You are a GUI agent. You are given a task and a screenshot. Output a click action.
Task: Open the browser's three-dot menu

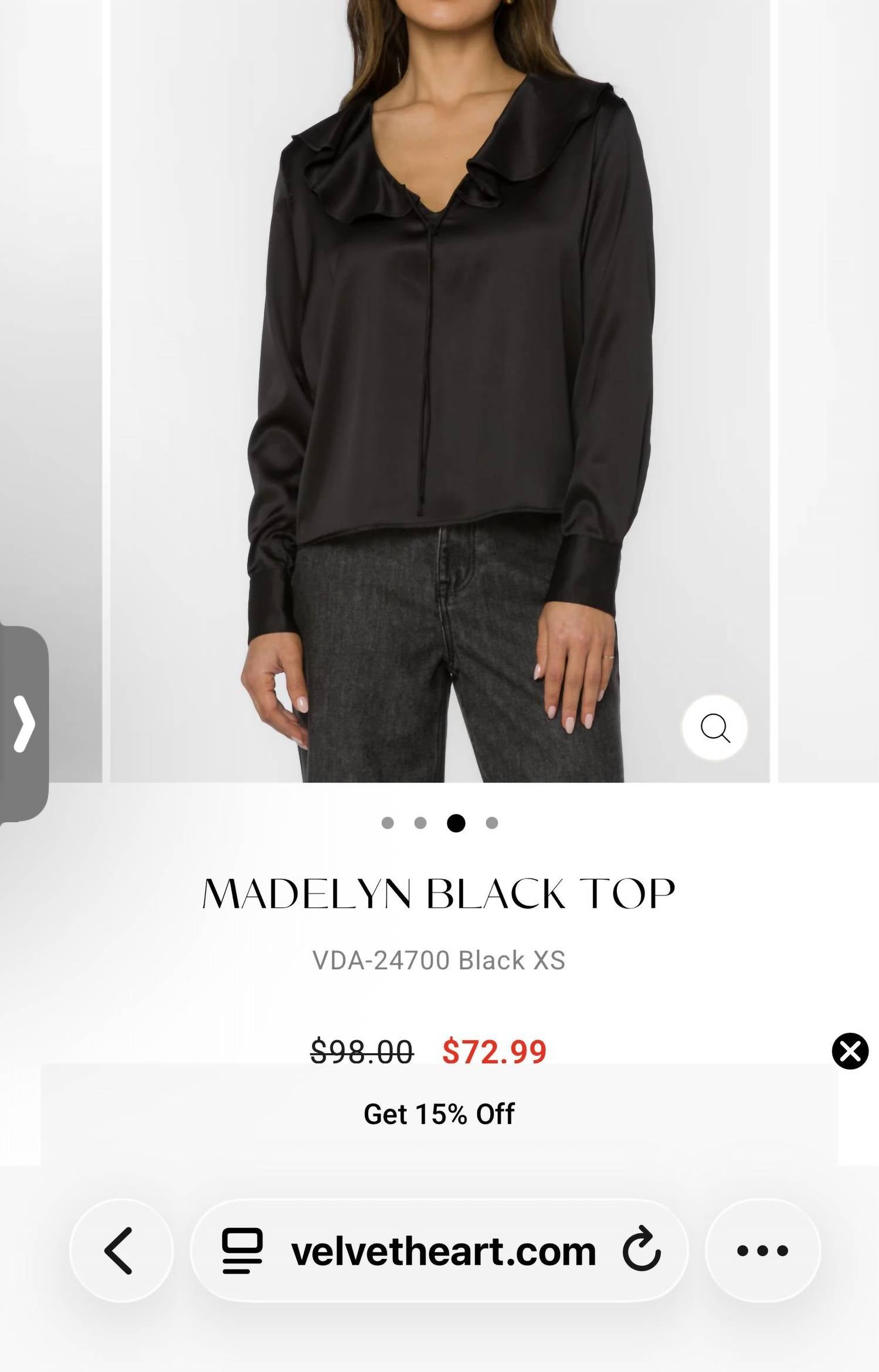762,1251
